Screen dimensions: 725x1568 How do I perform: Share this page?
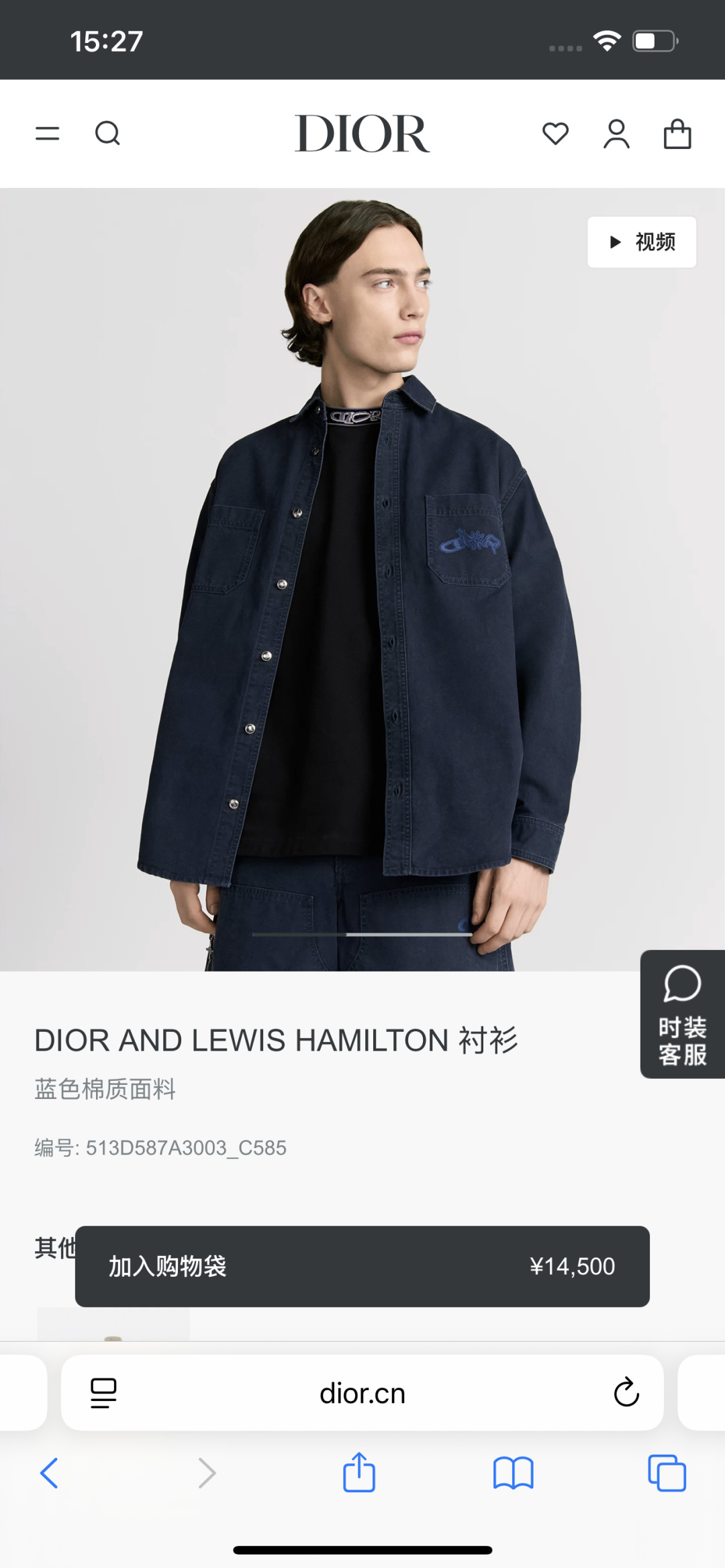pos(359,1472)
